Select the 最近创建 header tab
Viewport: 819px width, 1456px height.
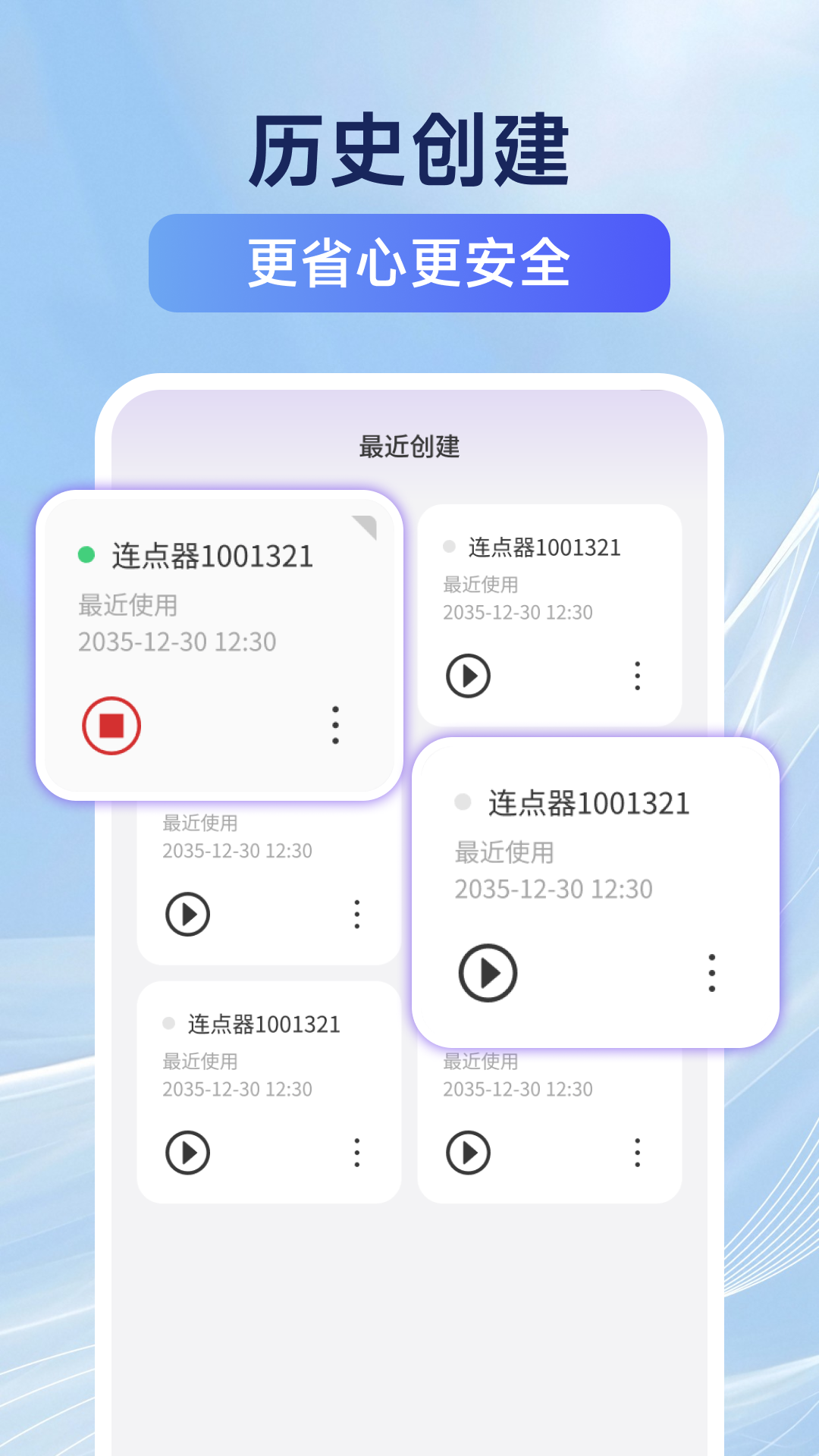point(409,446)
